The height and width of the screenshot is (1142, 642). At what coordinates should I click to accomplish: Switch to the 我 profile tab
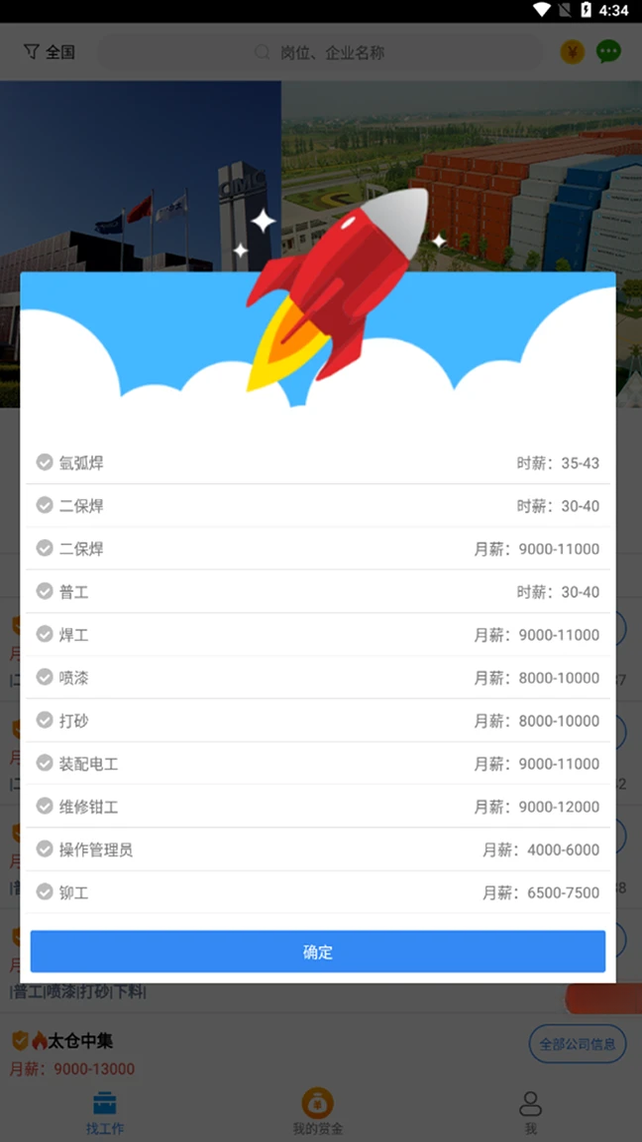(x=531, y=1113)
